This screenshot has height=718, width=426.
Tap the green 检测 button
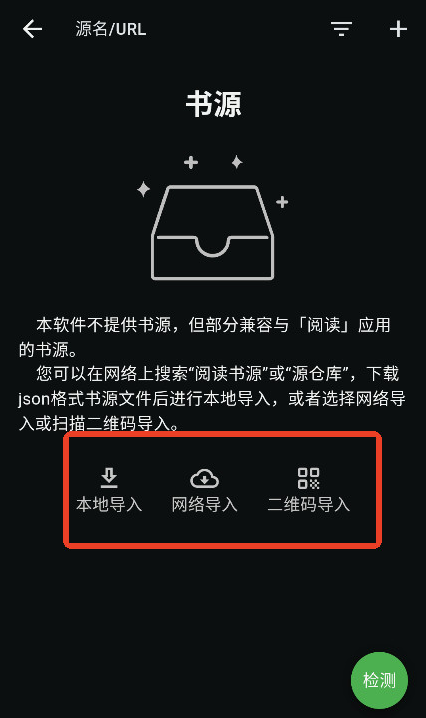click(x=379, y=680)
